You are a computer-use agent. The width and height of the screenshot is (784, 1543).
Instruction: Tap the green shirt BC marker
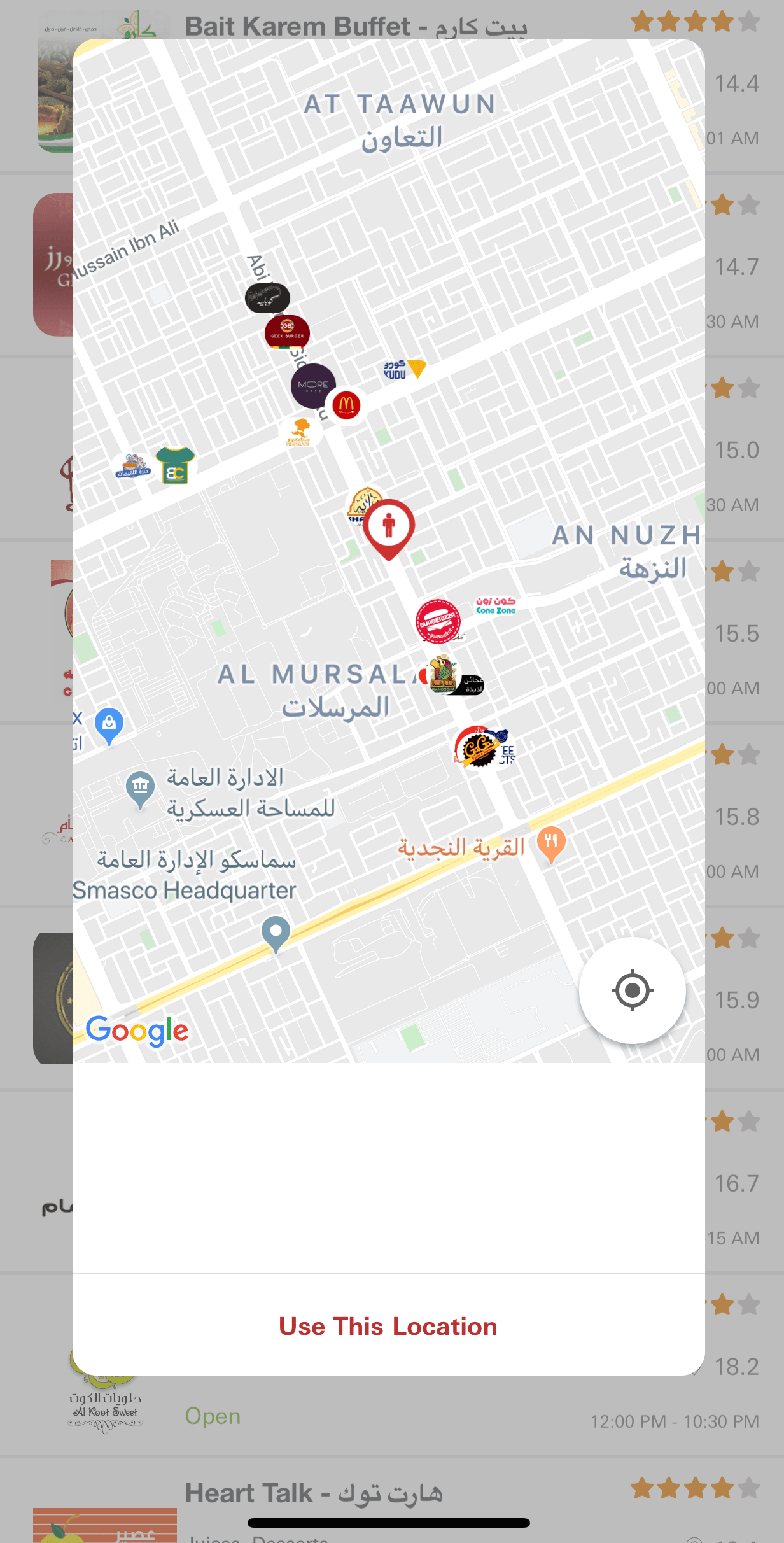click(x=174, y=464)
